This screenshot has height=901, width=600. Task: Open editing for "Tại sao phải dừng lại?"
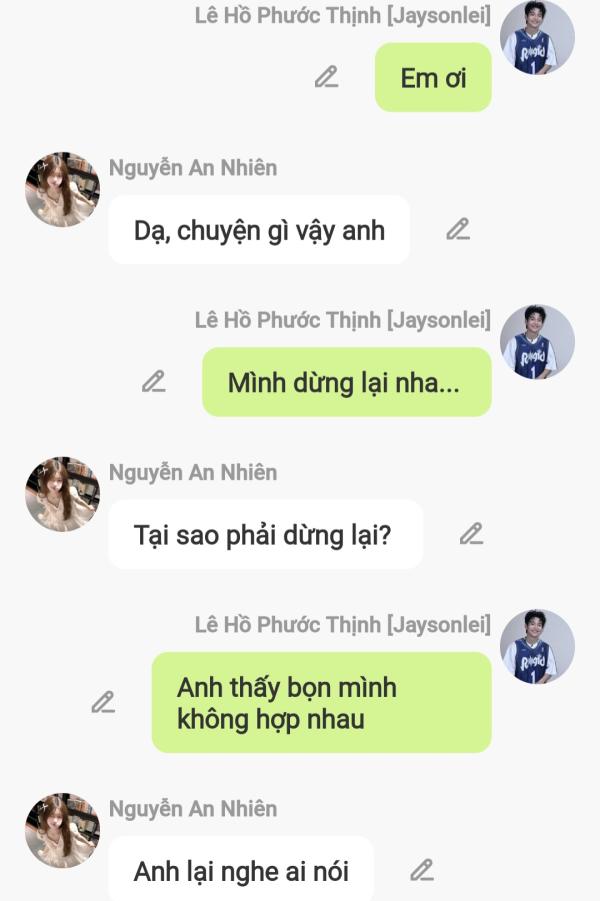point(471,534)
